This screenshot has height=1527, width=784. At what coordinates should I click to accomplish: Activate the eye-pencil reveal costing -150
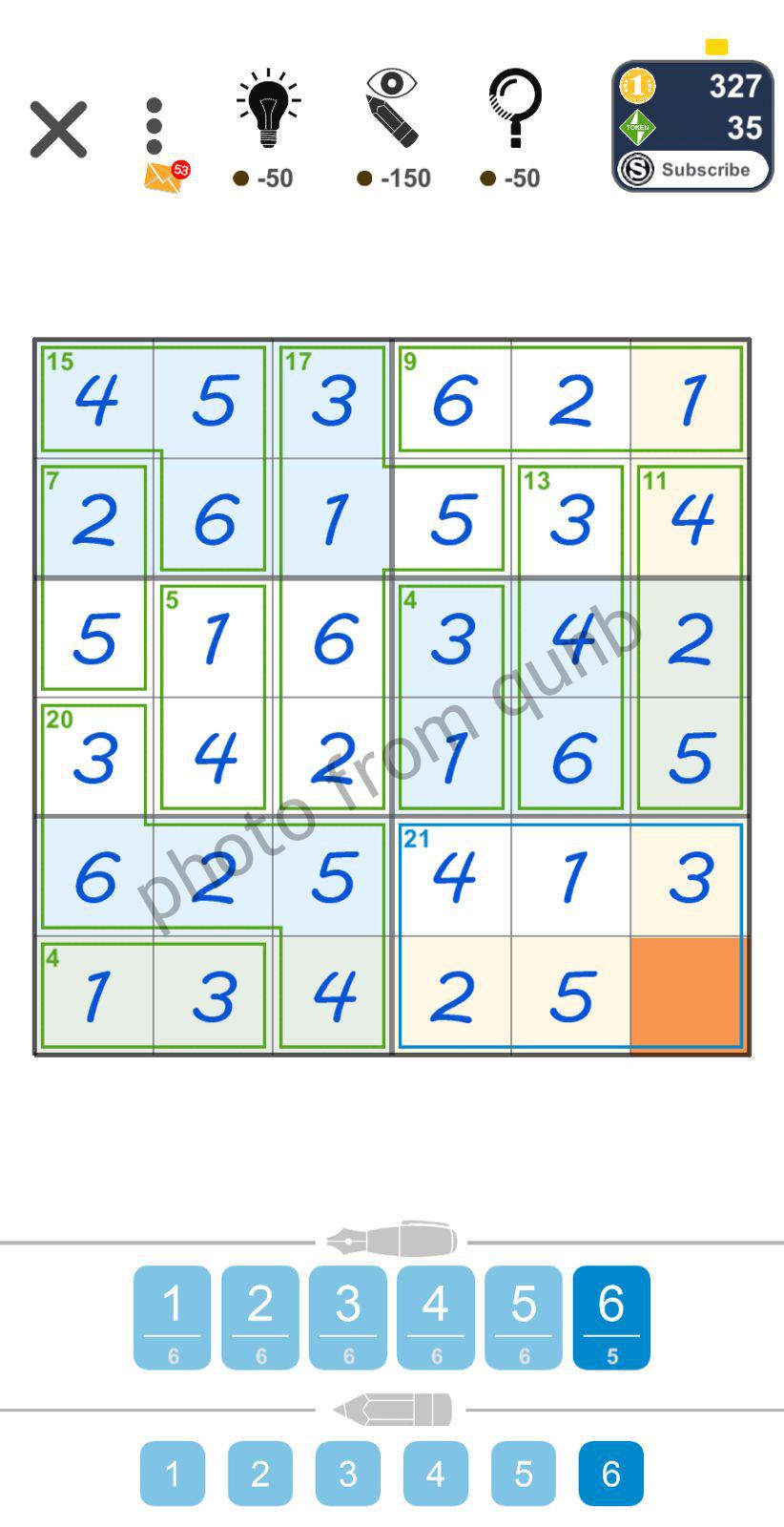click(x=392, y=105)
